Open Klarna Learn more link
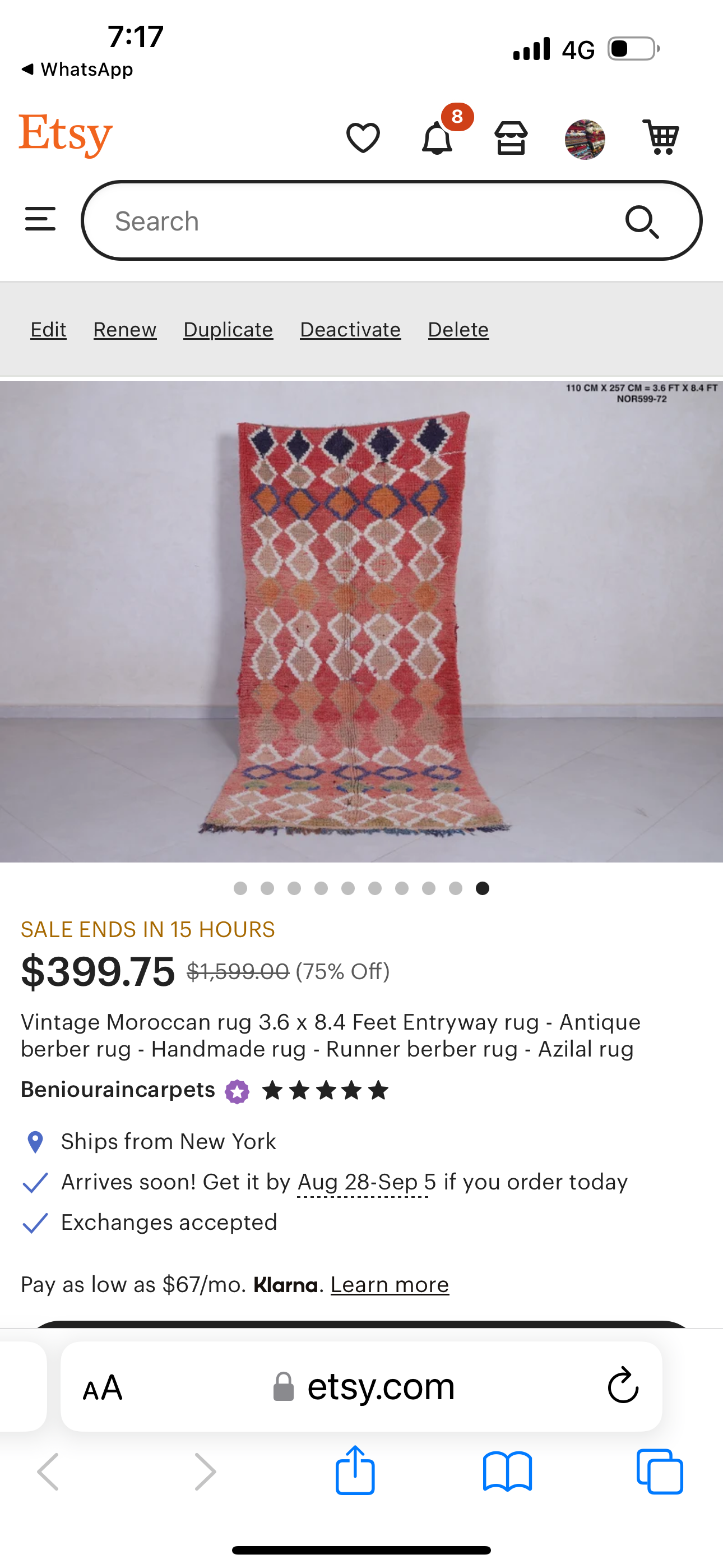 [x=390, y=1284]
